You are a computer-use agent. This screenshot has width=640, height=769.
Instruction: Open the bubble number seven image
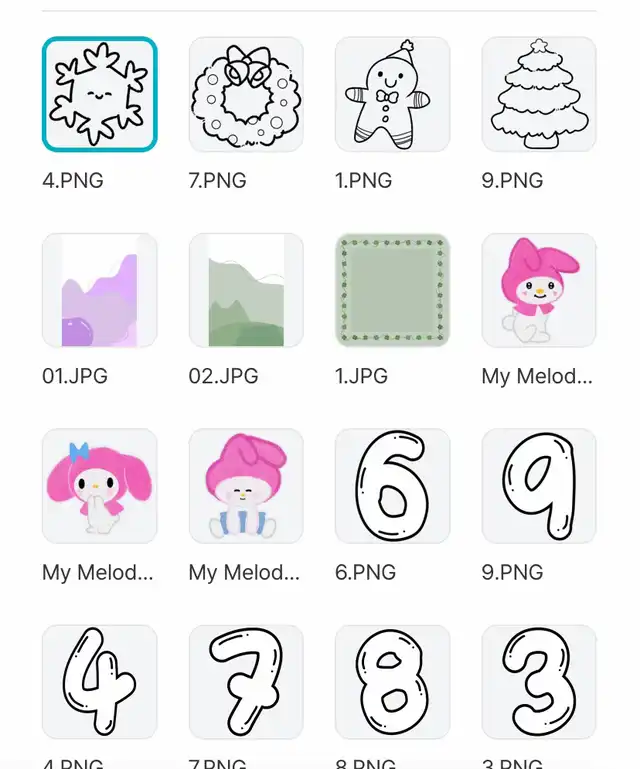(246, 682)
